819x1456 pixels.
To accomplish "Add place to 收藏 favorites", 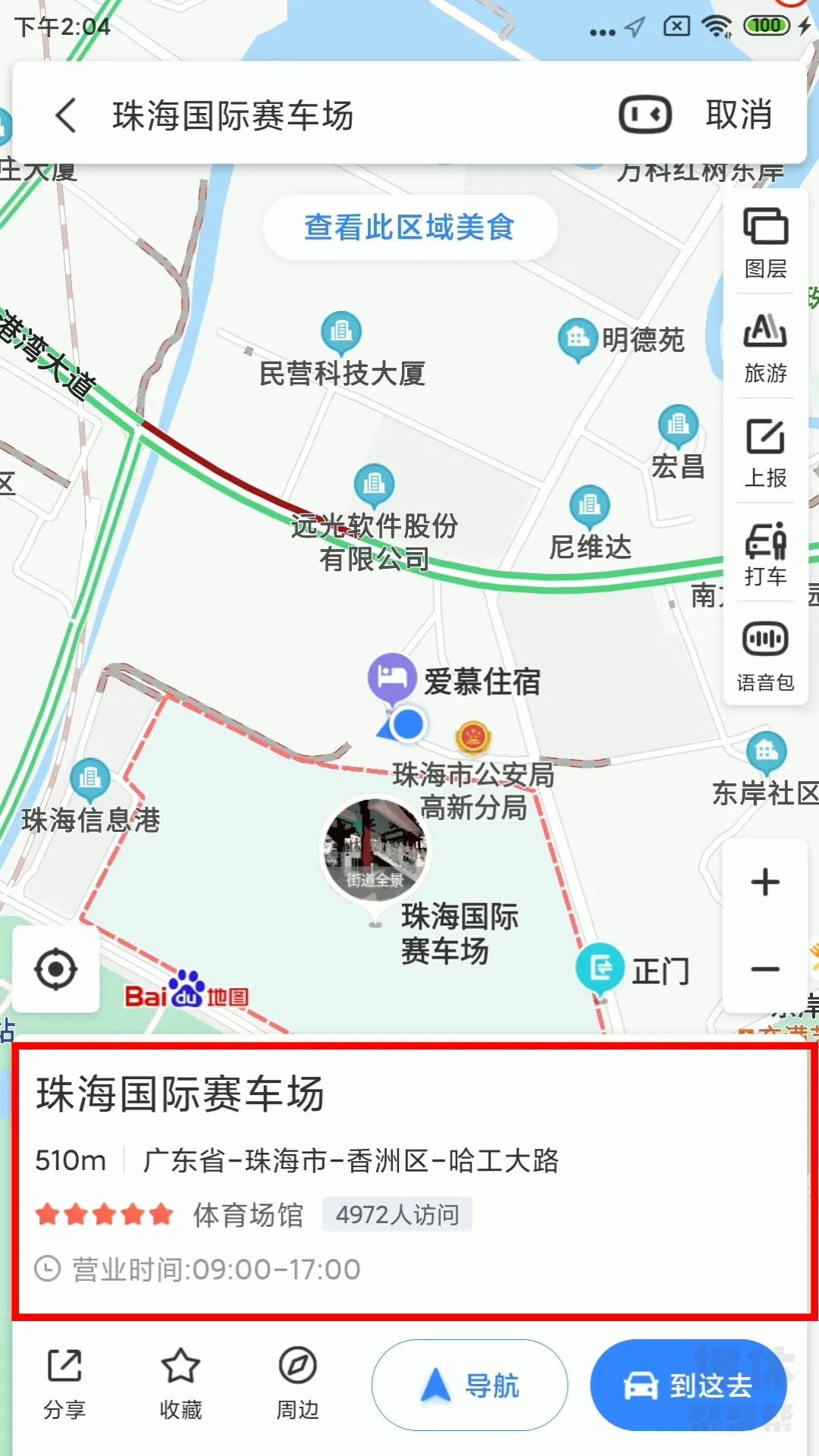I will click(x=182, y=1384).
